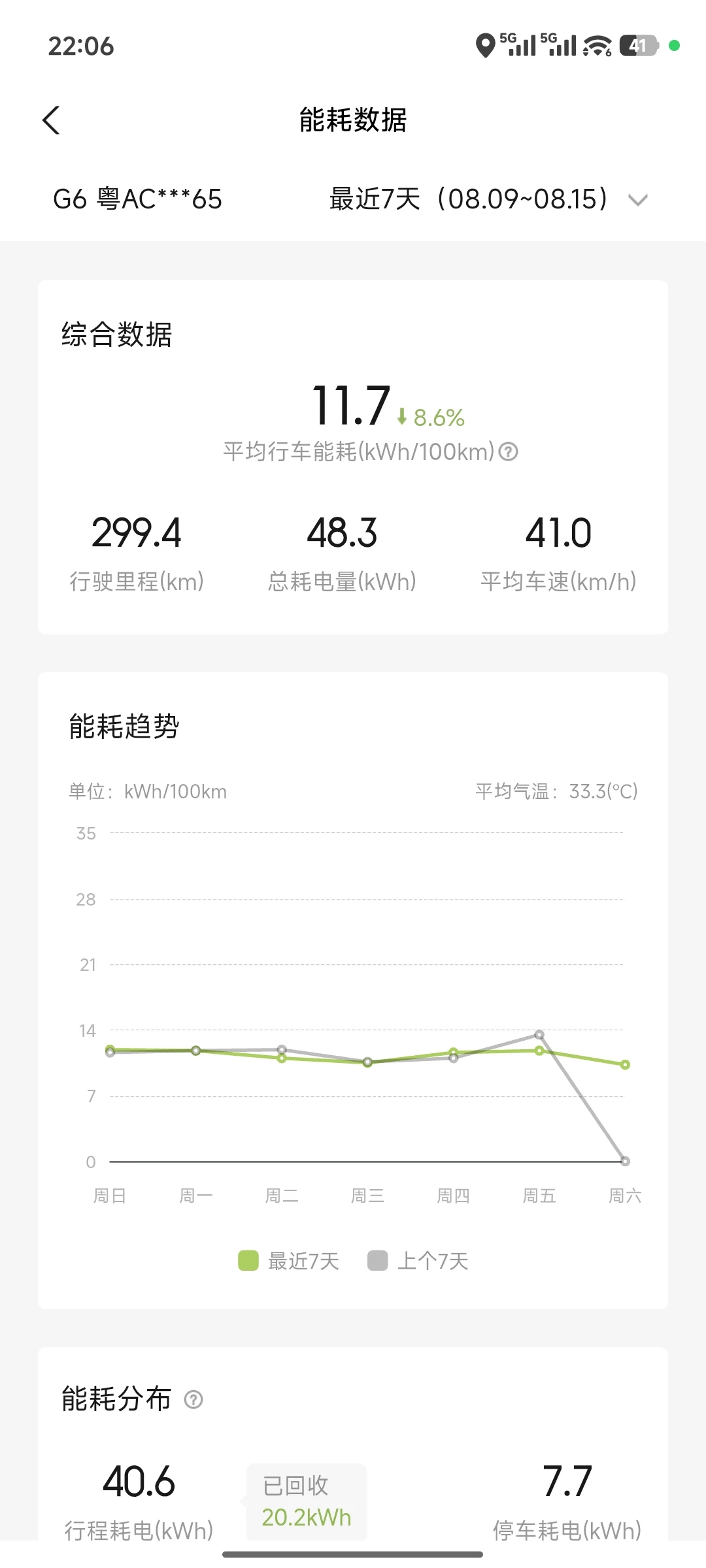The image size is (706, 1568).
Task: Open the help icon next to 能耗分布
Action: click(x=193, y=1399)
